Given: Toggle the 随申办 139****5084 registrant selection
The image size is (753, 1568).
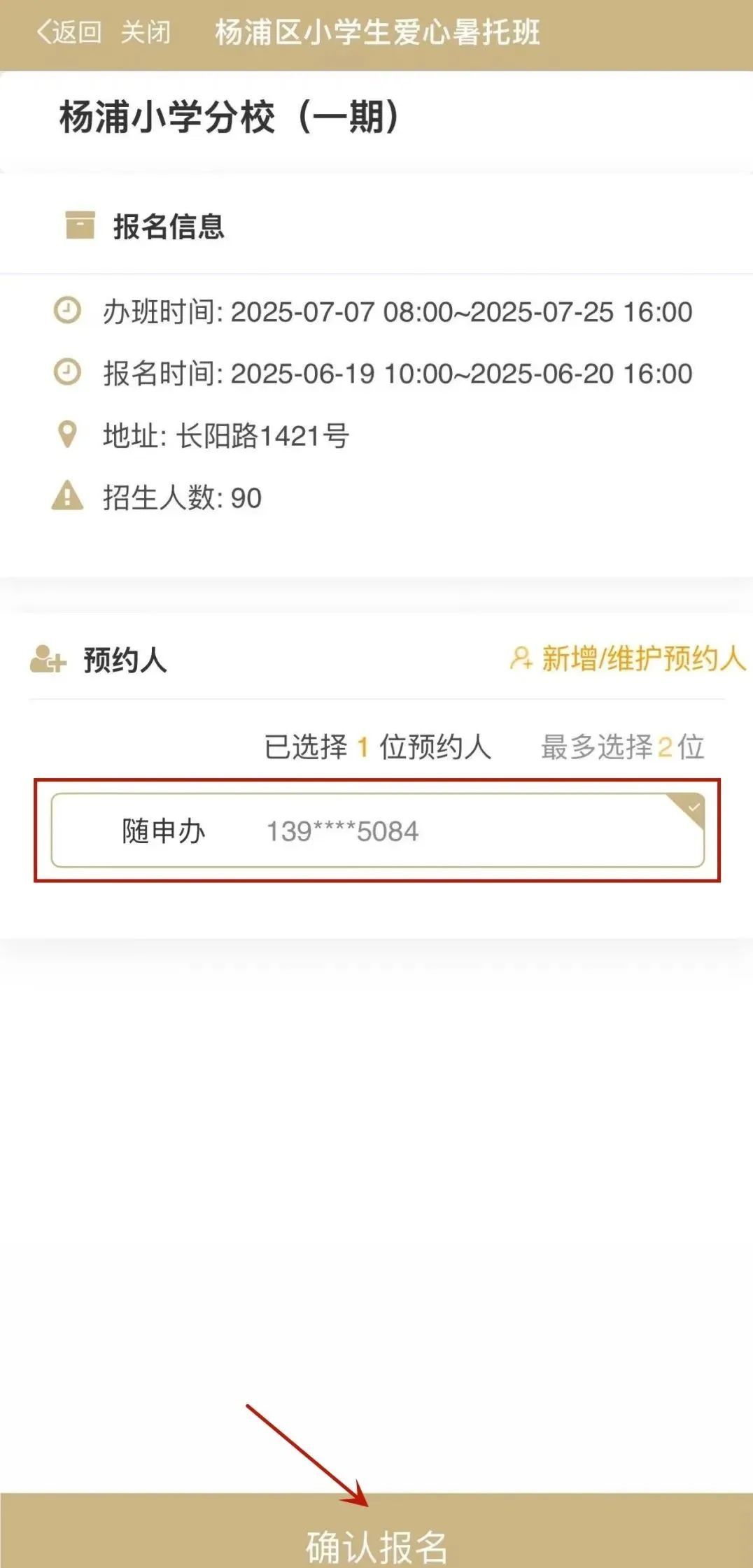Looking at the screenshot, I should [378, 831].
